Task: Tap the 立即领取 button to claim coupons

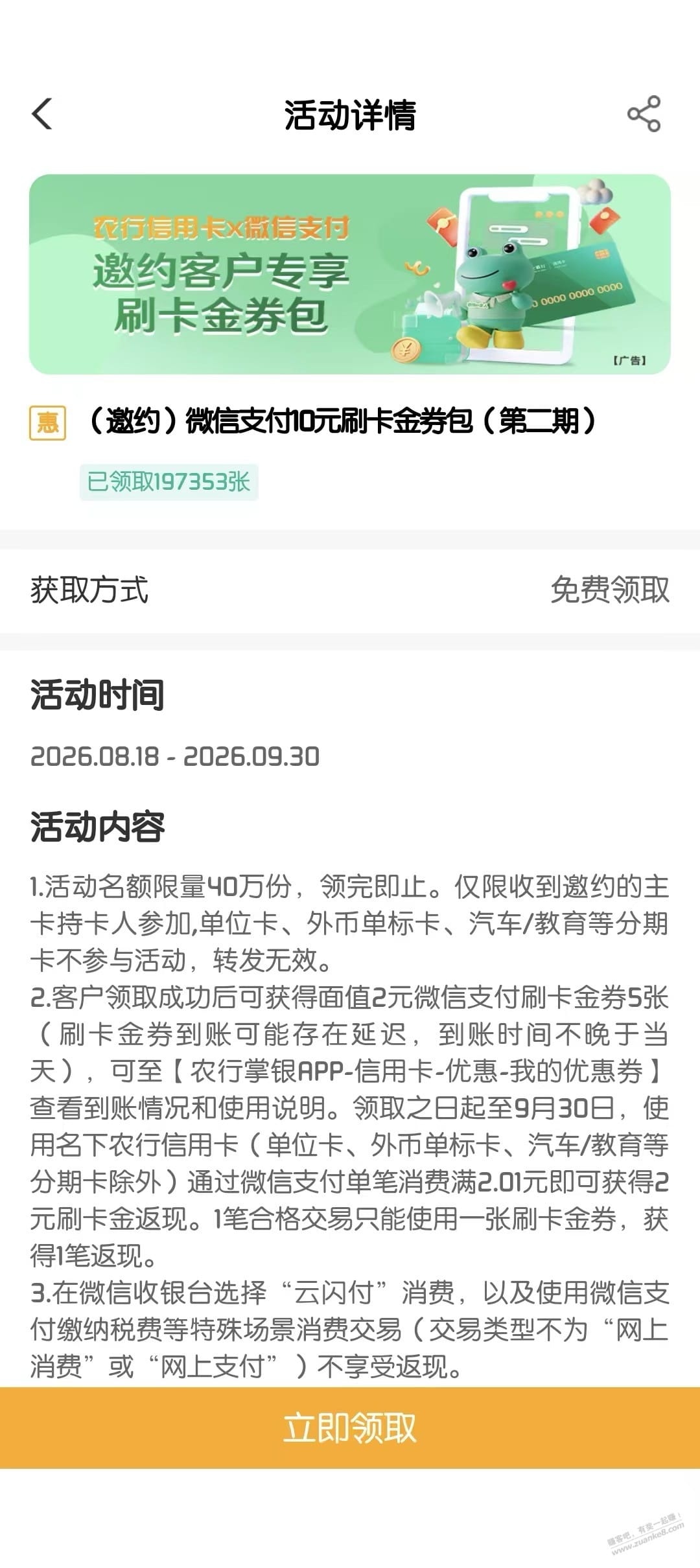Action: pyautogui.click(x=350, y=1427)
